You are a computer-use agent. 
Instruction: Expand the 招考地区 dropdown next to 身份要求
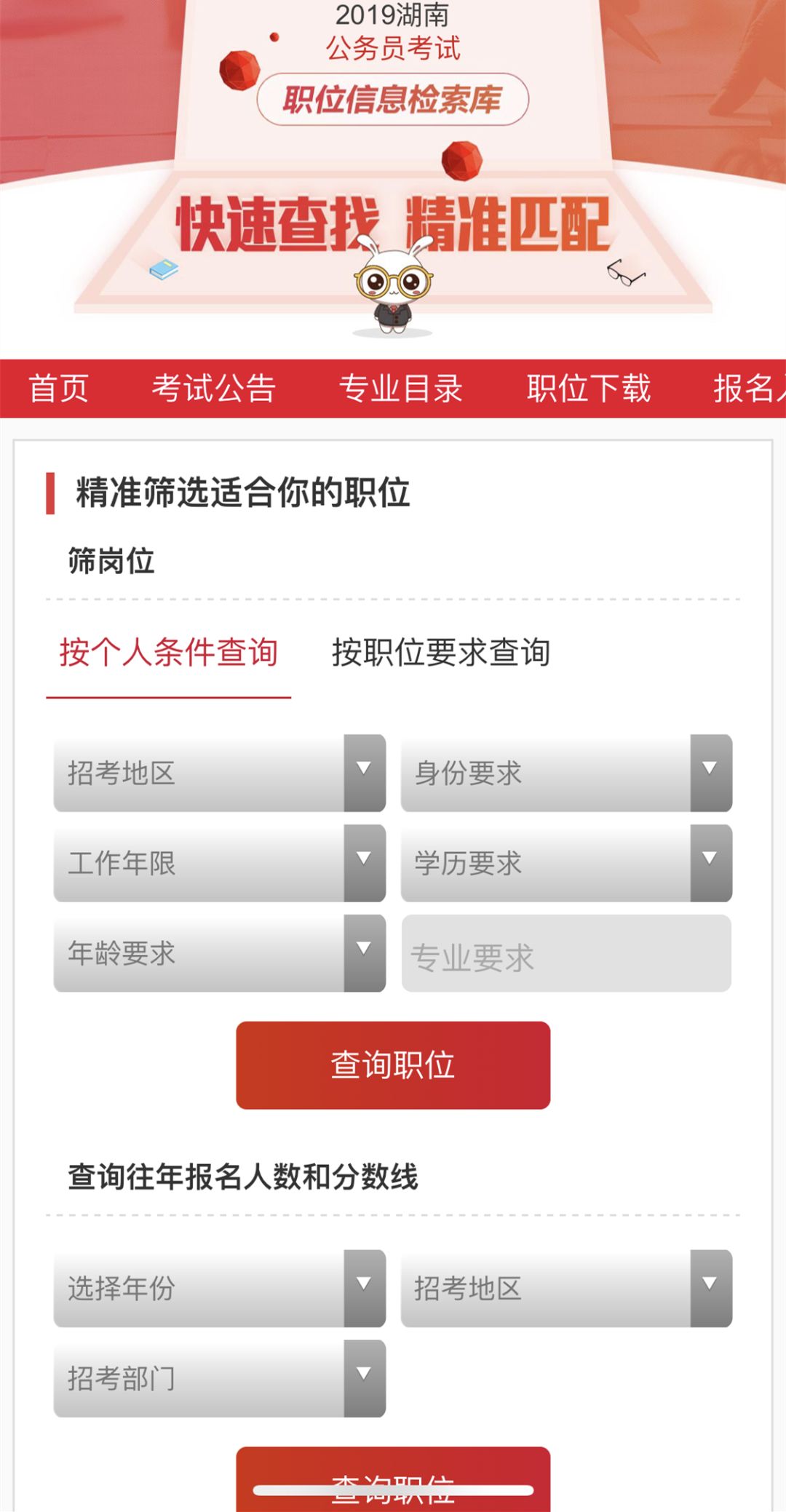click(x=219, y=773)
